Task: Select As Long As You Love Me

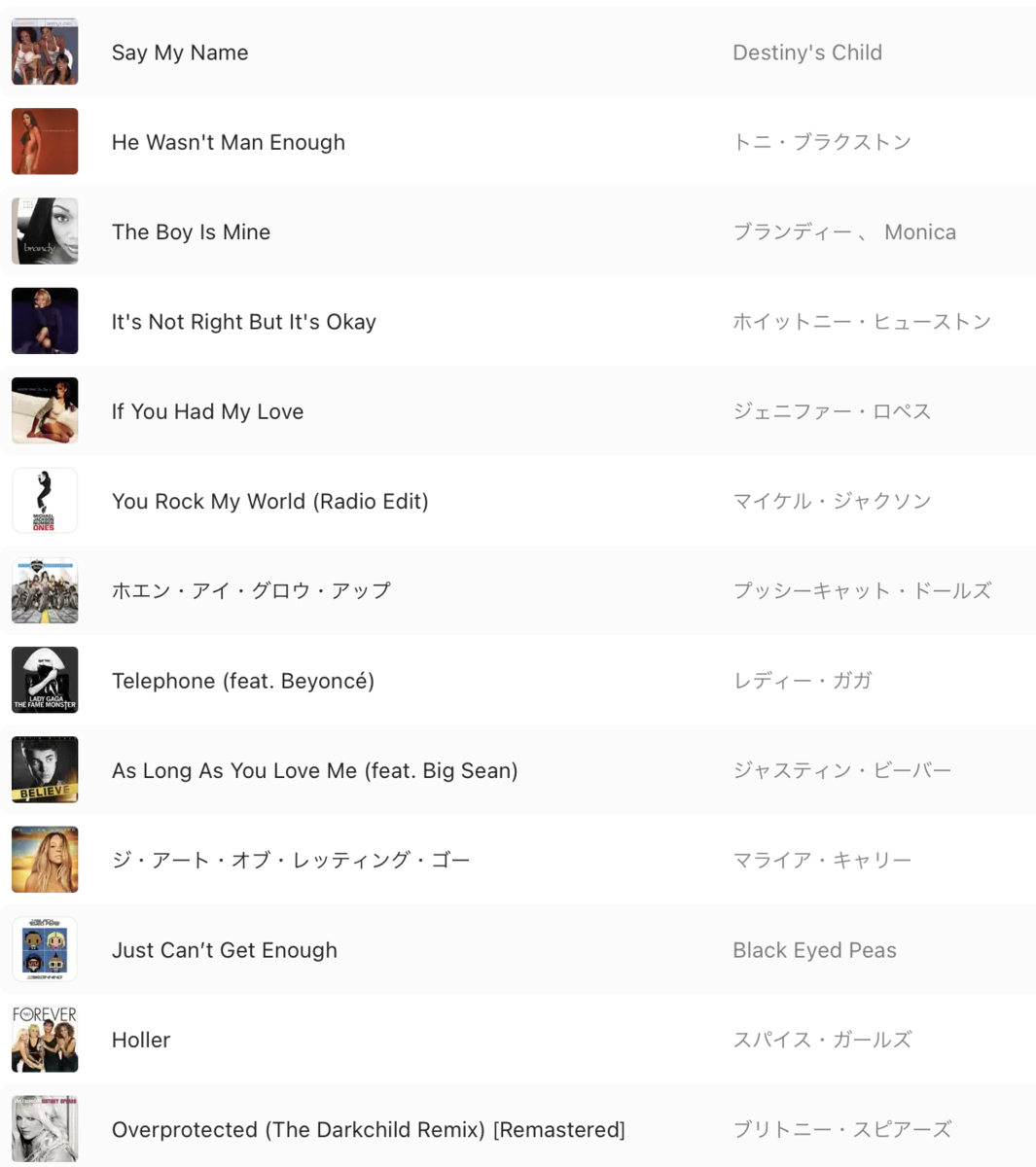Action: [314, 771]
